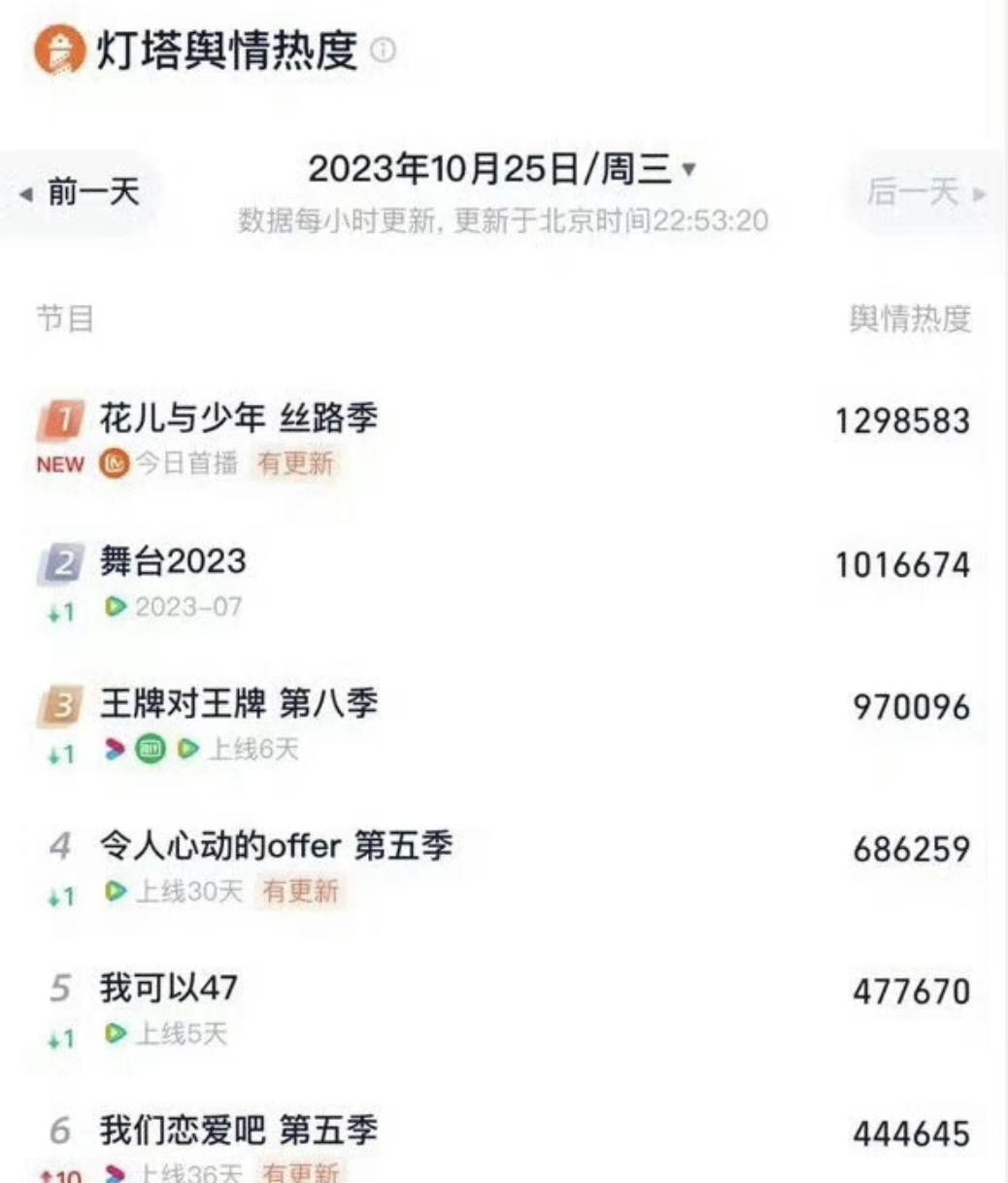The height and width of the screenshot is (1183, 1008).
Task: Open 我们恋爱吧 第五季 entry
Action: (239, 1132)
